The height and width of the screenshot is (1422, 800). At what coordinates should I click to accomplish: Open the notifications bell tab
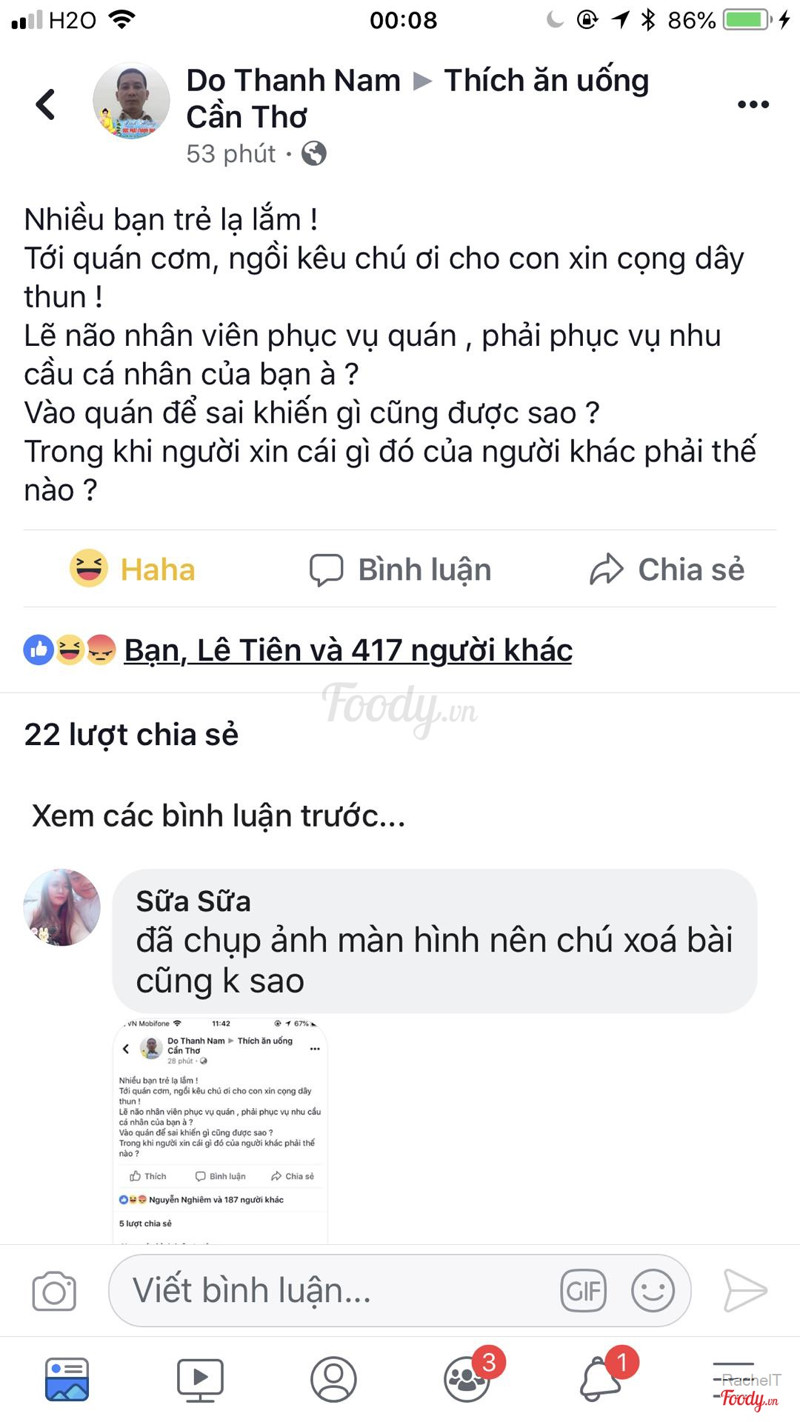pyautogui.click(x=601, y=1380)
